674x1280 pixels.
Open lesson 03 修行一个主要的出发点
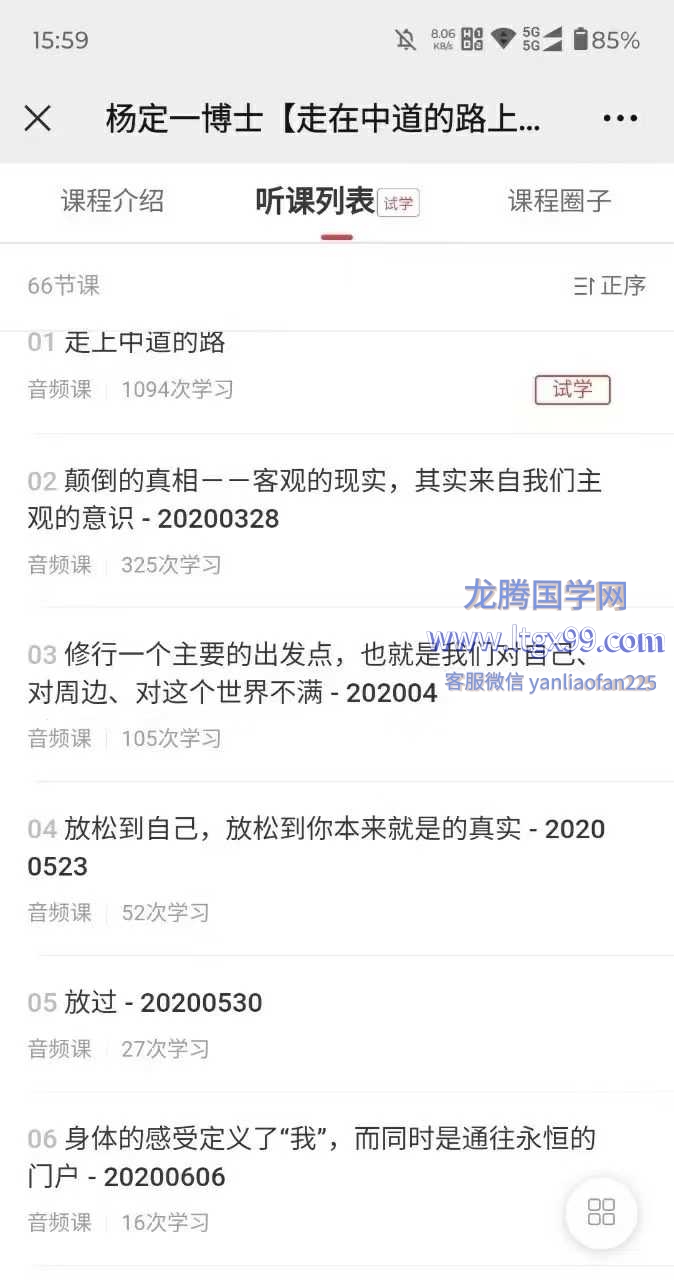click(337, 695)
